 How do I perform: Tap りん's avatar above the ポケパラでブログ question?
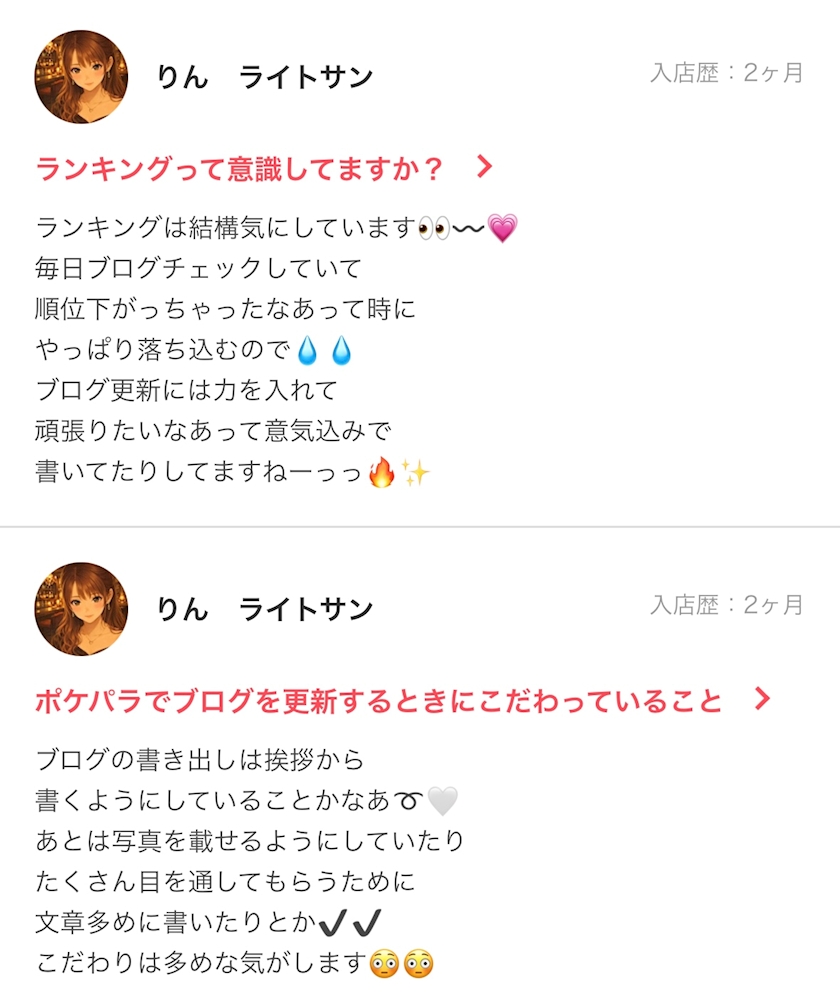tap(81, 608)
